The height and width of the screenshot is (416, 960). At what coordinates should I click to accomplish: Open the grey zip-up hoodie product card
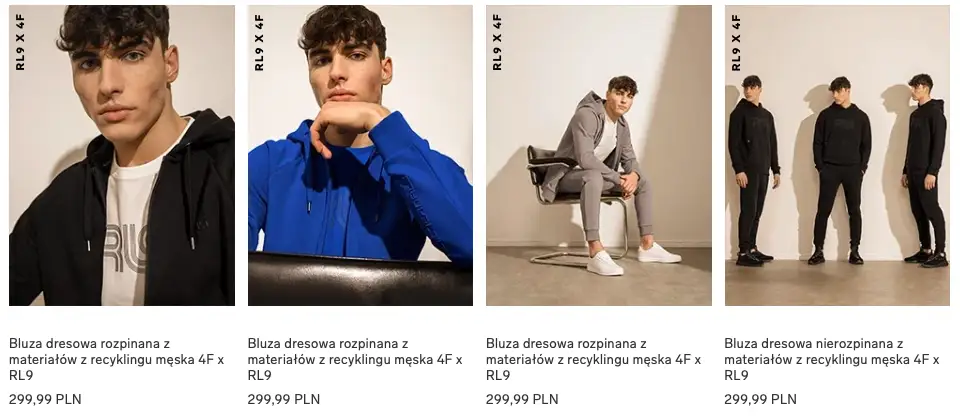click(598, 155)
